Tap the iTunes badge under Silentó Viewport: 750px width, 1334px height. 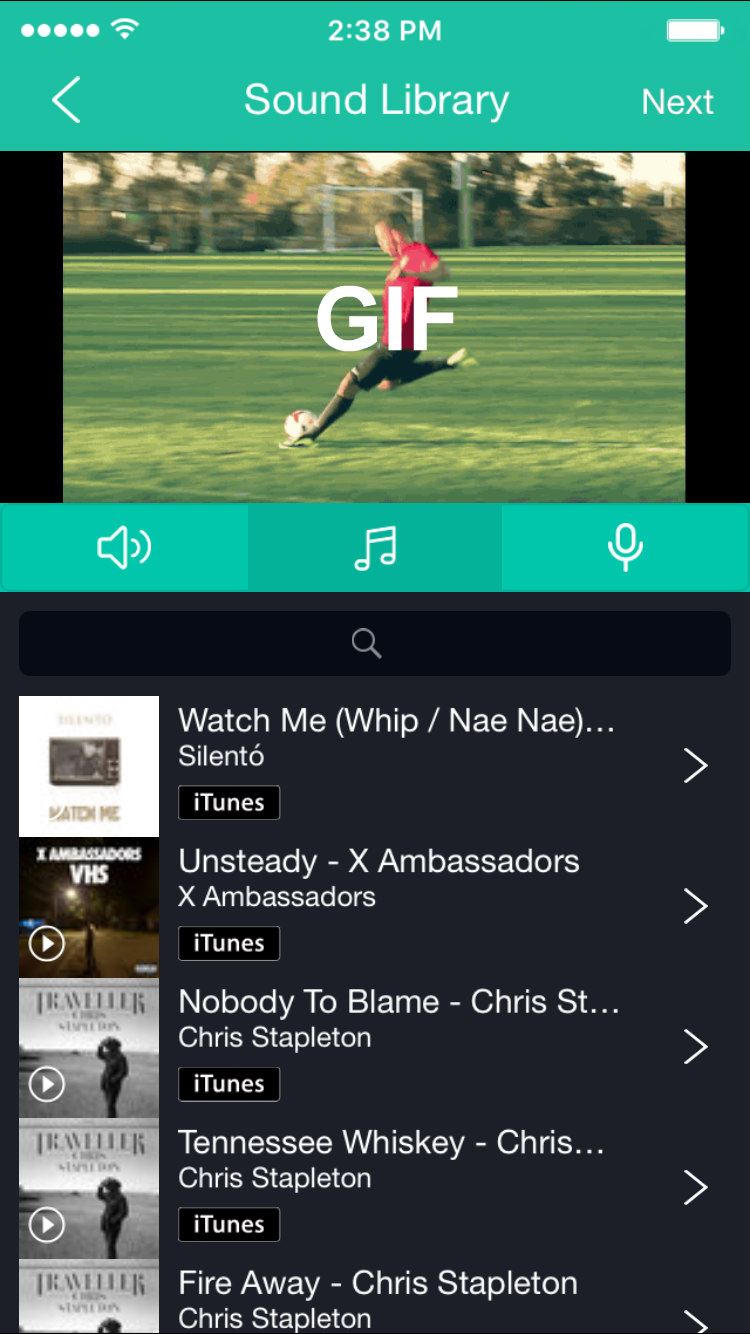pos(229,802)
